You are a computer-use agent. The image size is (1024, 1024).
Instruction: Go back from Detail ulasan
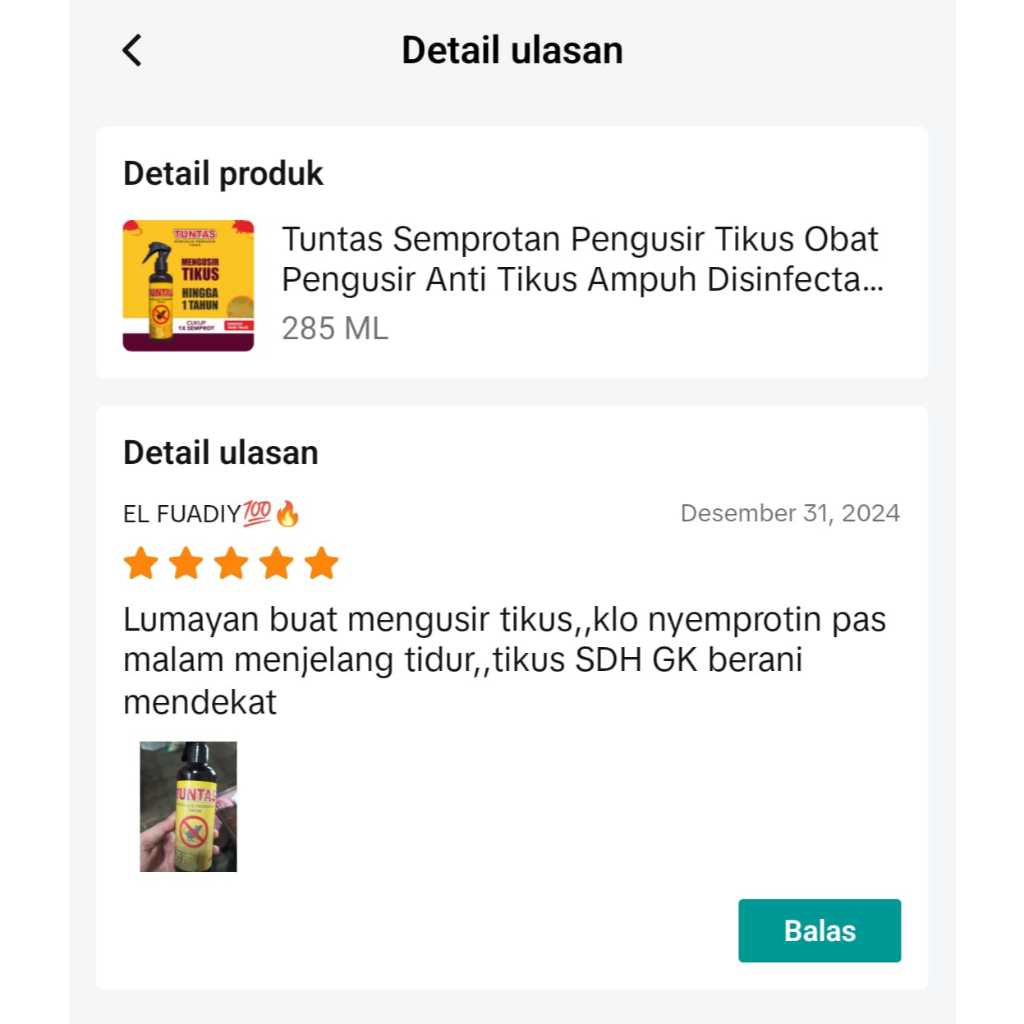pos(132,50)
